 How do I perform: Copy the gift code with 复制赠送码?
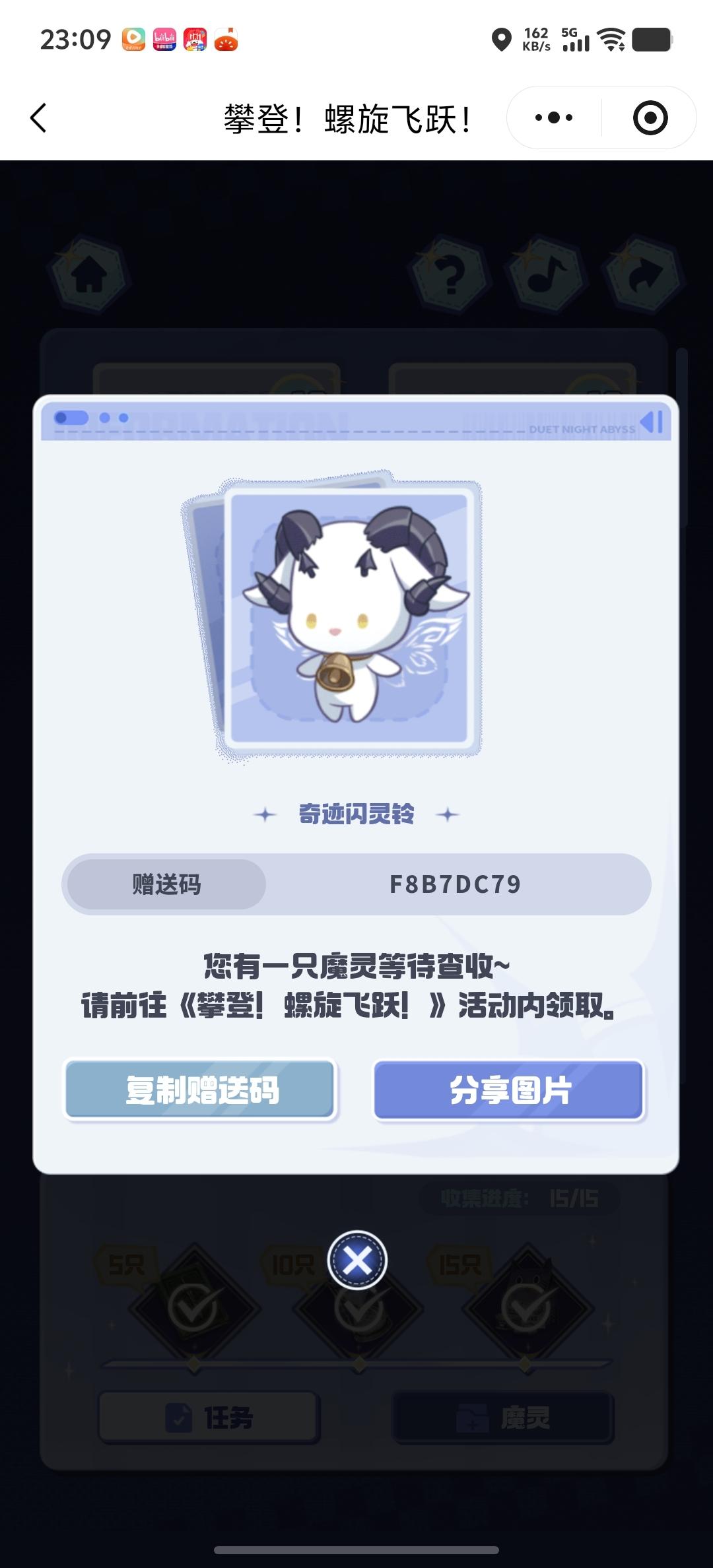201,1090
